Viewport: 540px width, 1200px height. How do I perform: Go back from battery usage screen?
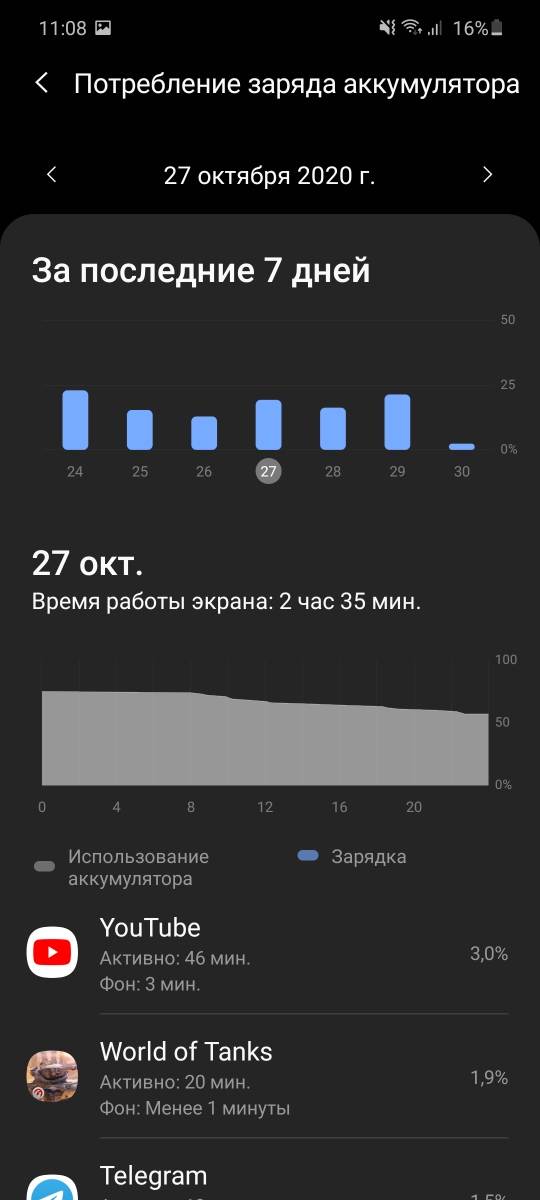[x=42, y=83]
